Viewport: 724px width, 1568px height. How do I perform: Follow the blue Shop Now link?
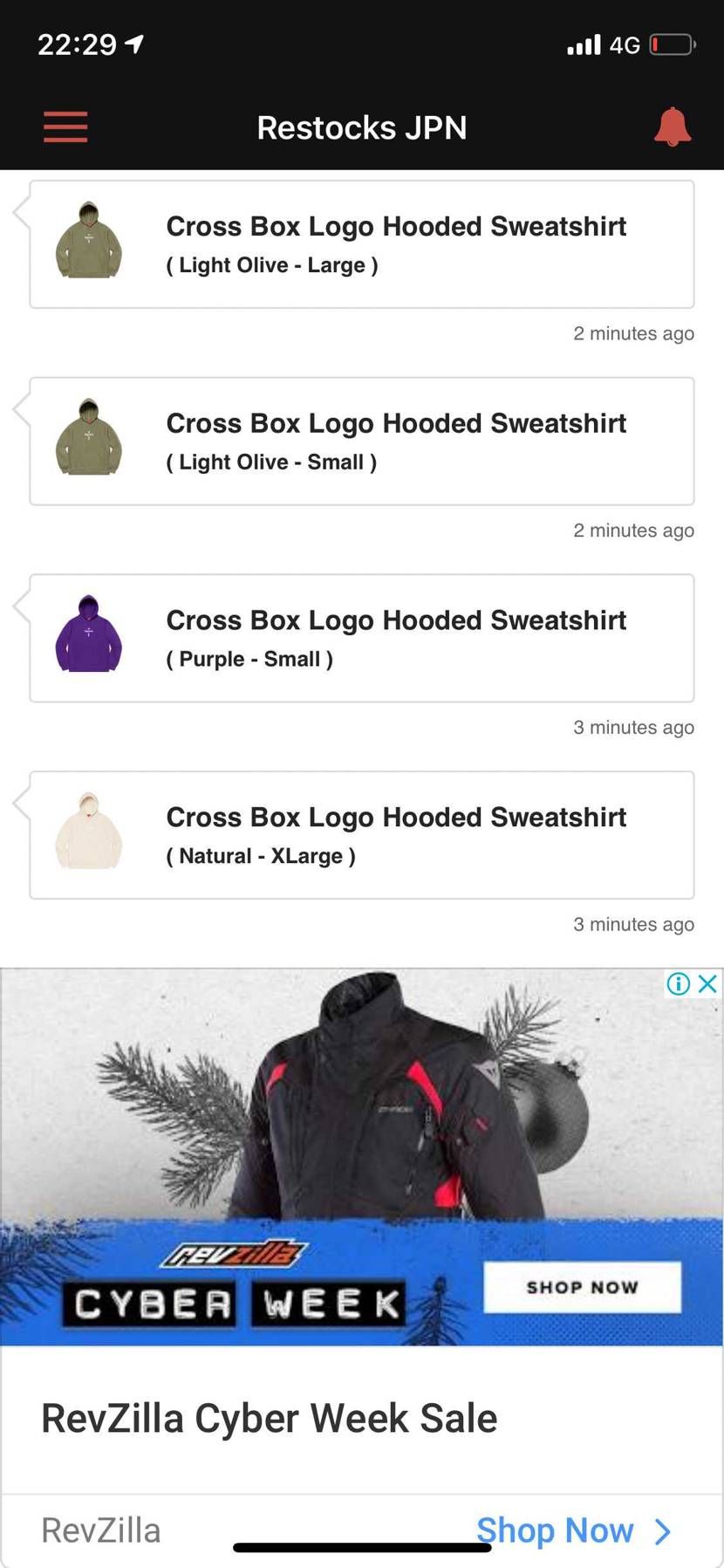(x=571, y=1530)
